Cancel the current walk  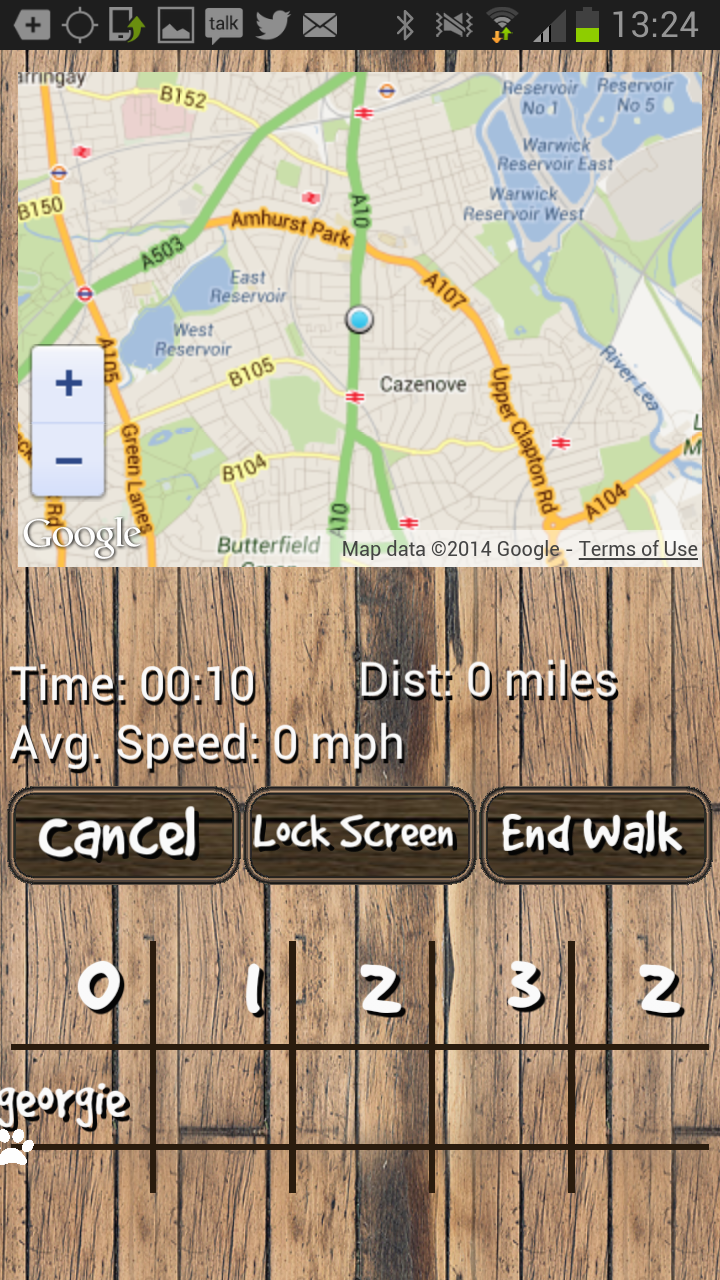[123, 835]
